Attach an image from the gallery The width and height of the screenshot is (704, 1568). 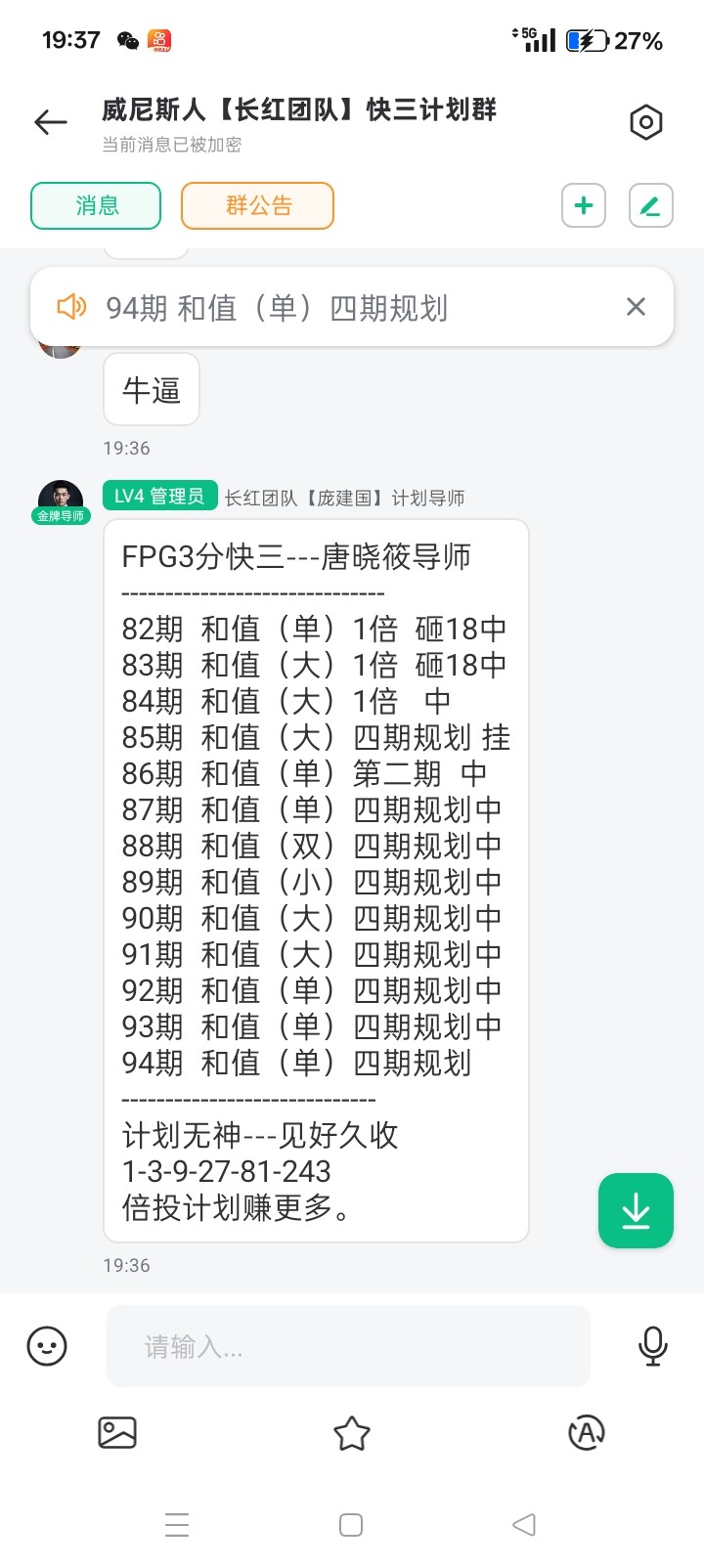tap(117, 1433)
